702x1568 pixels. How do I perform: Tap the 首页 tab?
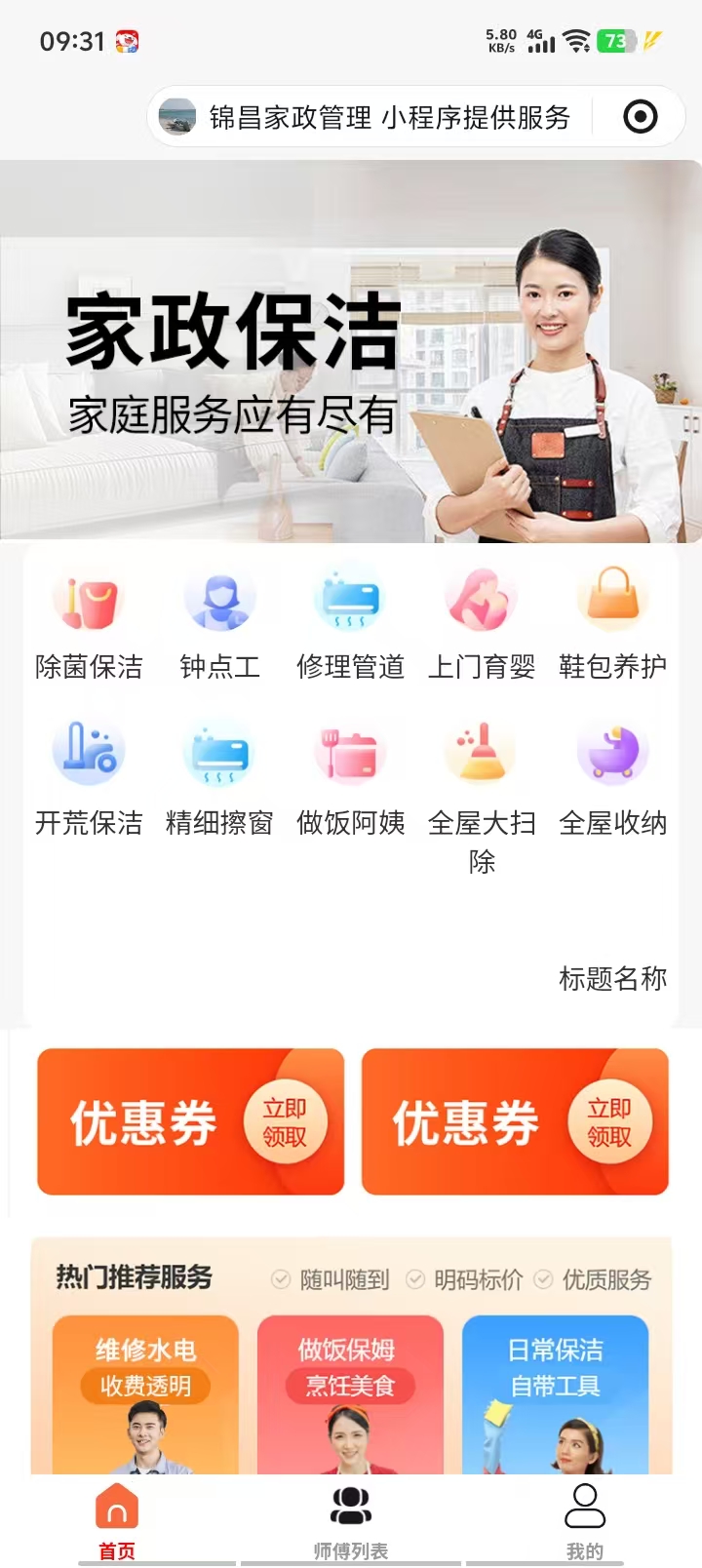117,1522
